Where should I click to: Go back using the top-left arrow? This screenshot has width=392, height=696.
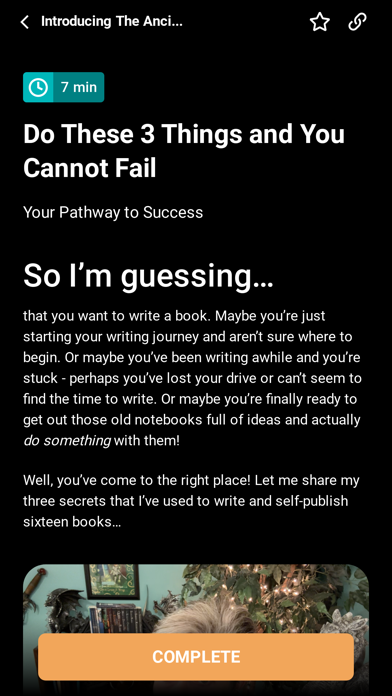coord(25,22)
